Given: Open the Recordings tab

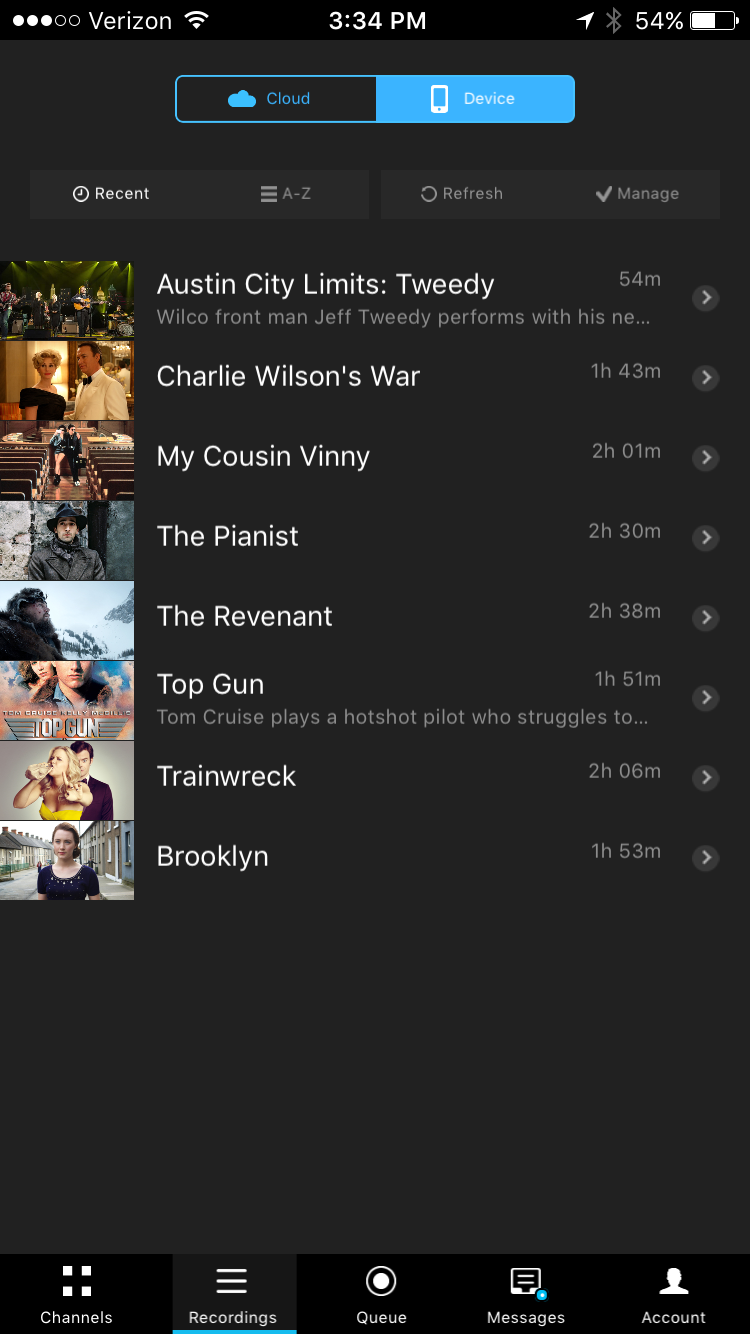Looking at the screenshot, I should coord(233,1294).
